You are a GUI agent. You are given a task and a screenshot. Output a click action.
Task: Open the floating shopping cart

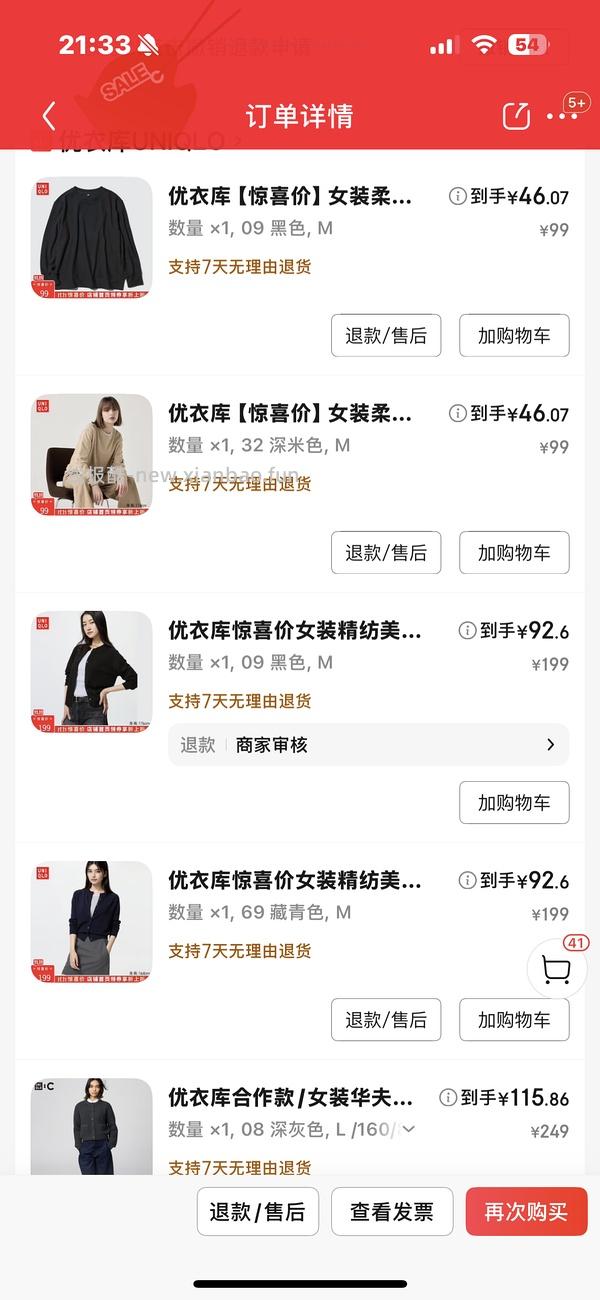click(556, 969)
